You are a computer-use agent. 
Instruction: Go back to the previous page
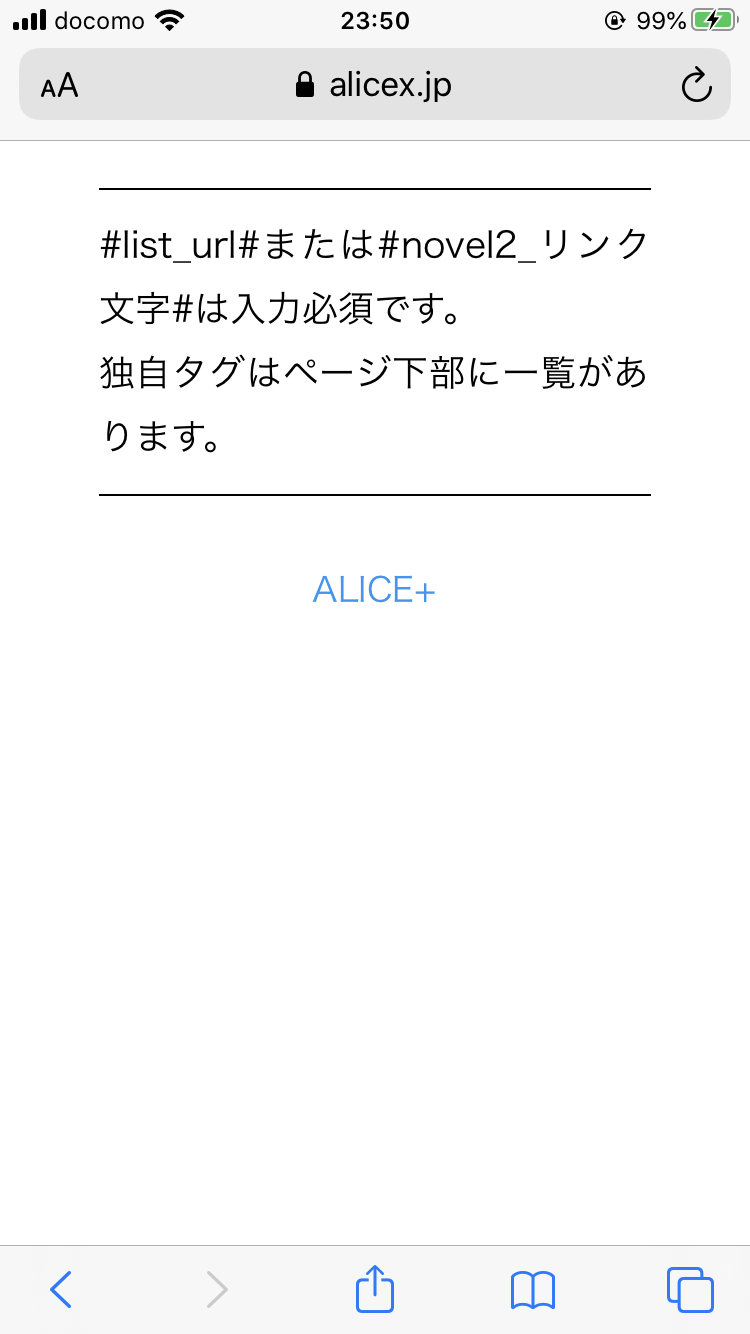coord(61,1289)
